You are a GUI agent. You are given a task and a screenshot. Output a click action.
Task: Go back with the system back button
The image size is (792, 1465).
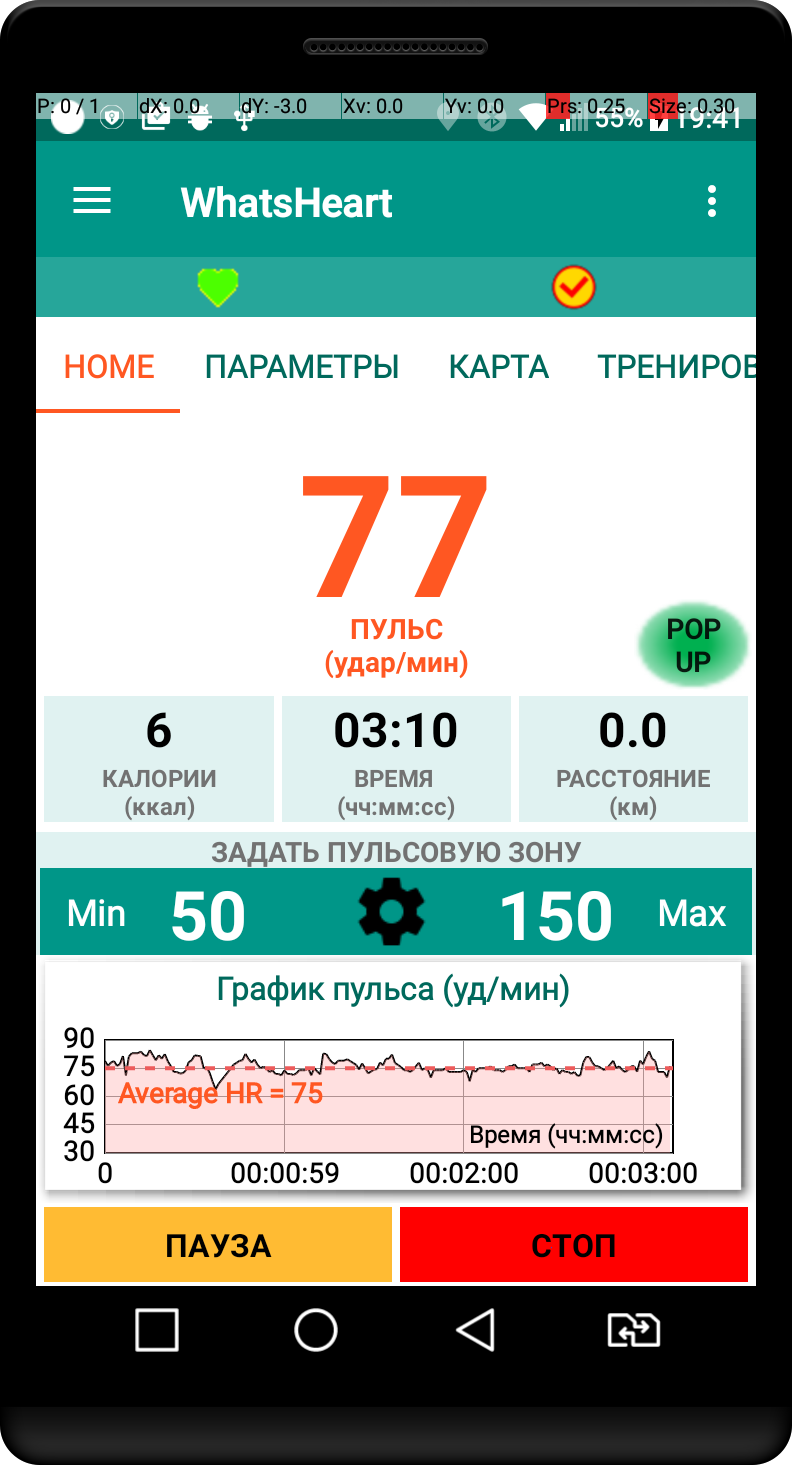(476, 1330)
